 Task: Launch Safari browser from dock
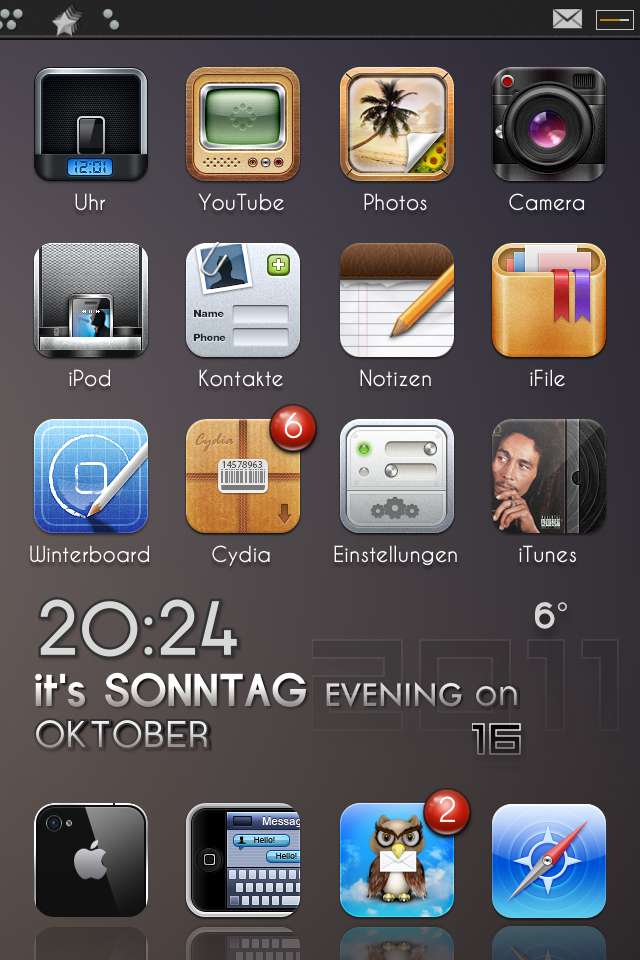pos(548,860)
